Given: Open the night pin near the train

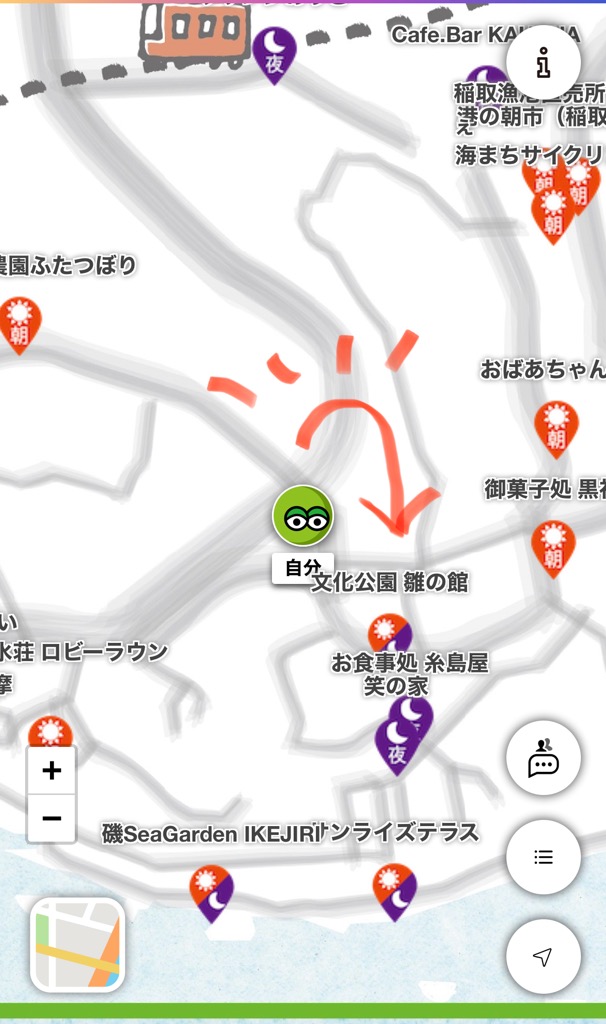Looking at the screenshot, I should (274, 52).
